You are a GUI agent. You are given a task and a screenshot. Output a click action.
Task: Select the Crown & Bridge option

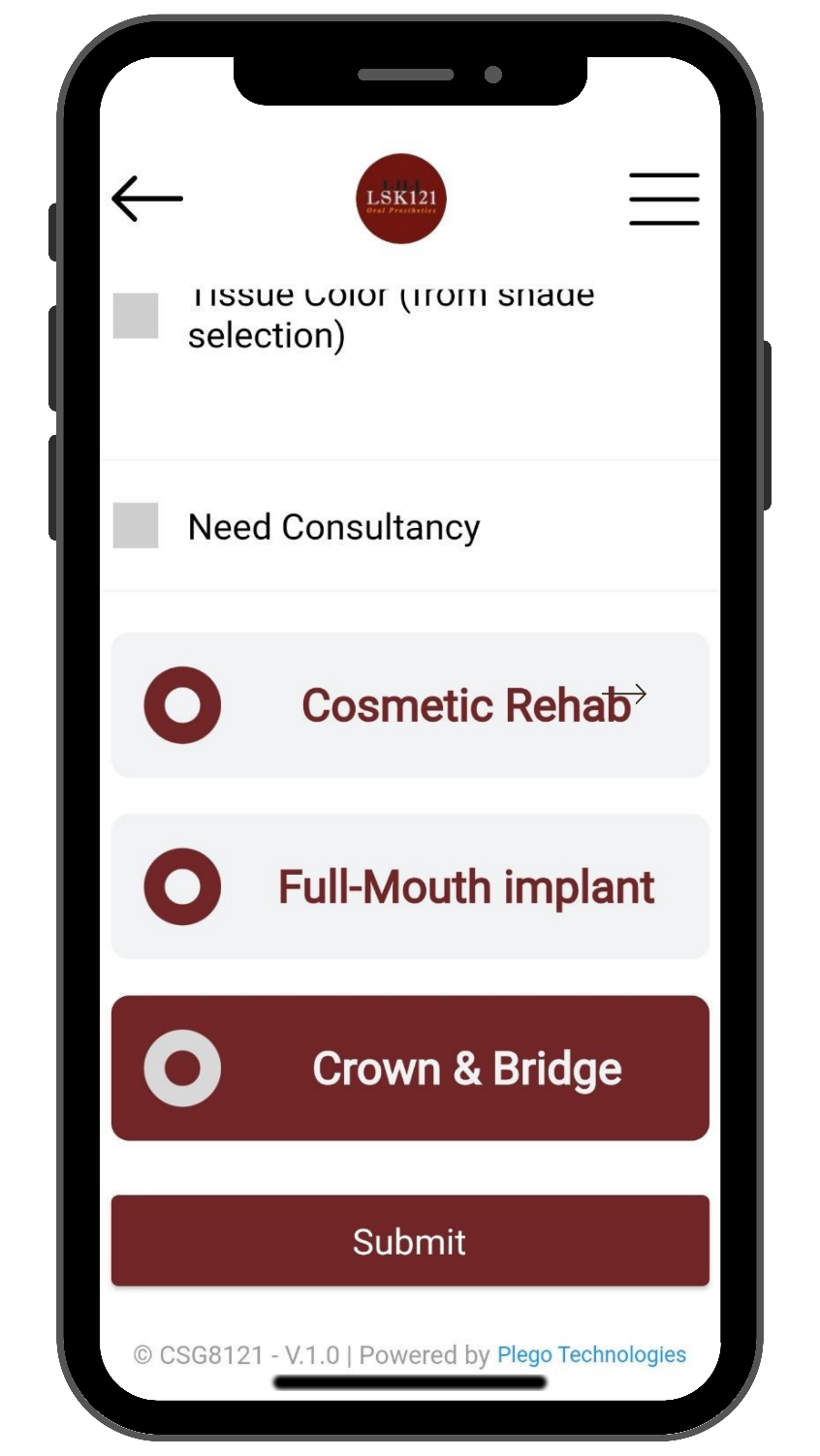point(410,1068)
